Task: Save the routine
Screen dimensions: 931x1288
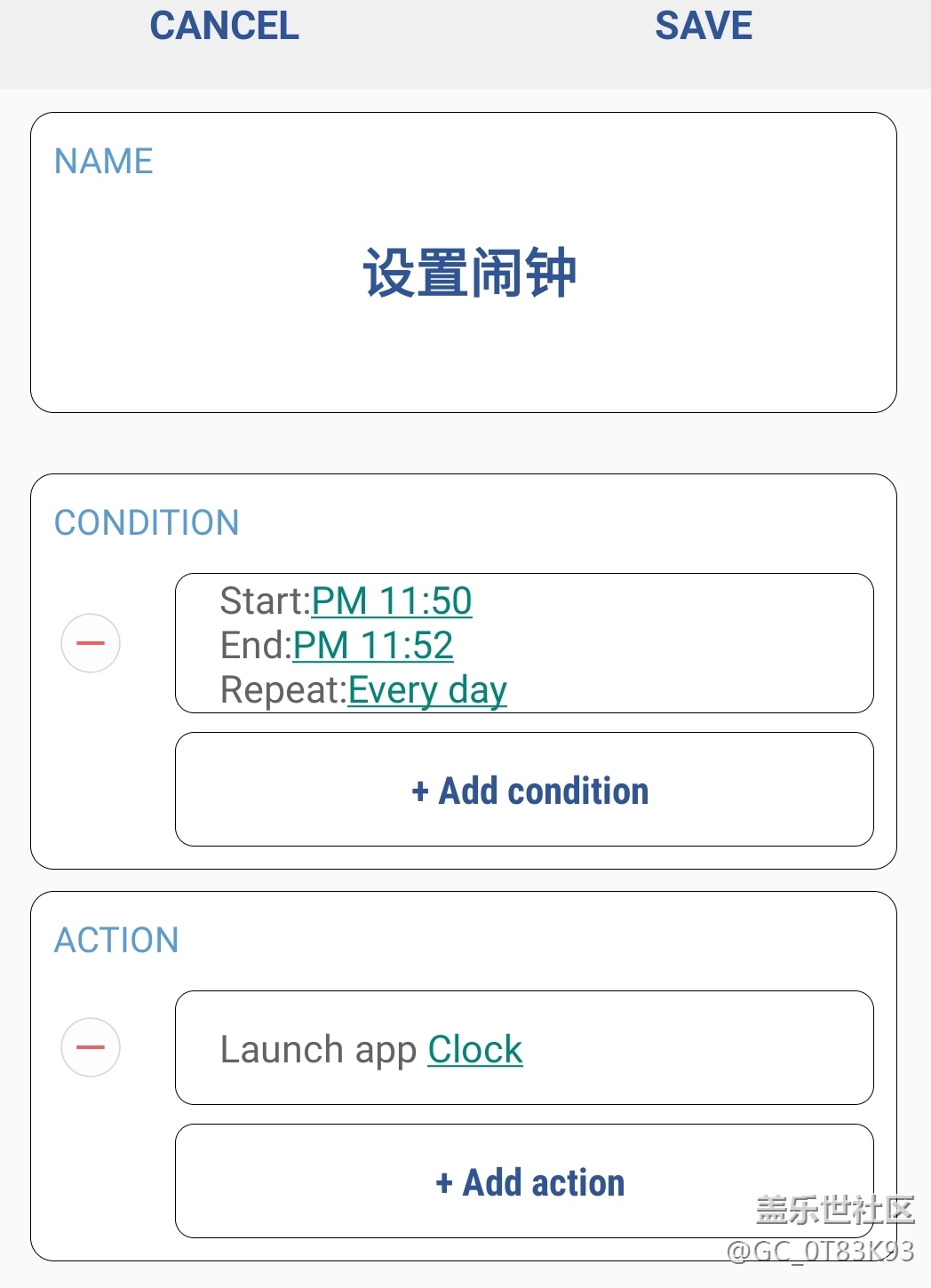Action: pyautogui.click(x=703, y=26)
